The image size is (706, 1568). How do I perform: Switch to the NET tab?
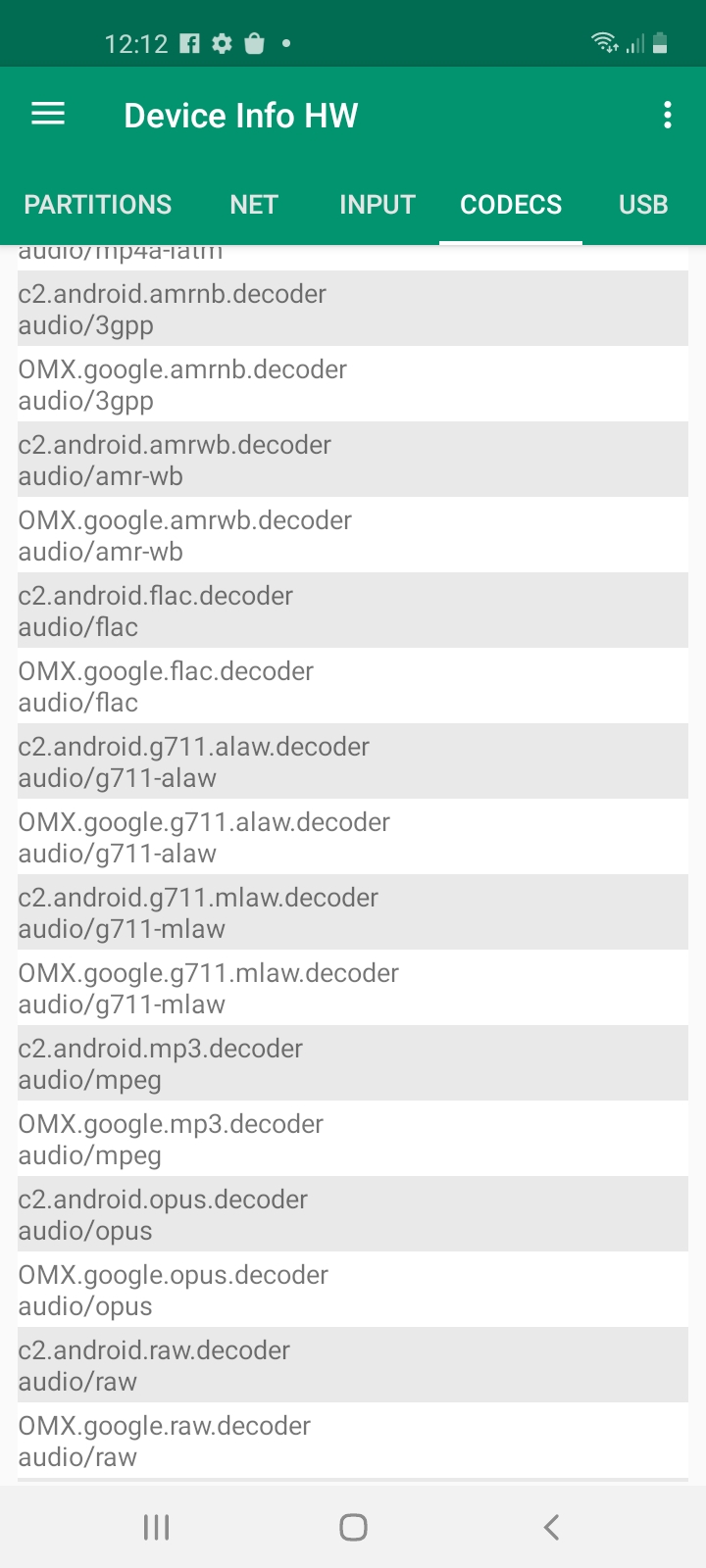coord(254,205)
